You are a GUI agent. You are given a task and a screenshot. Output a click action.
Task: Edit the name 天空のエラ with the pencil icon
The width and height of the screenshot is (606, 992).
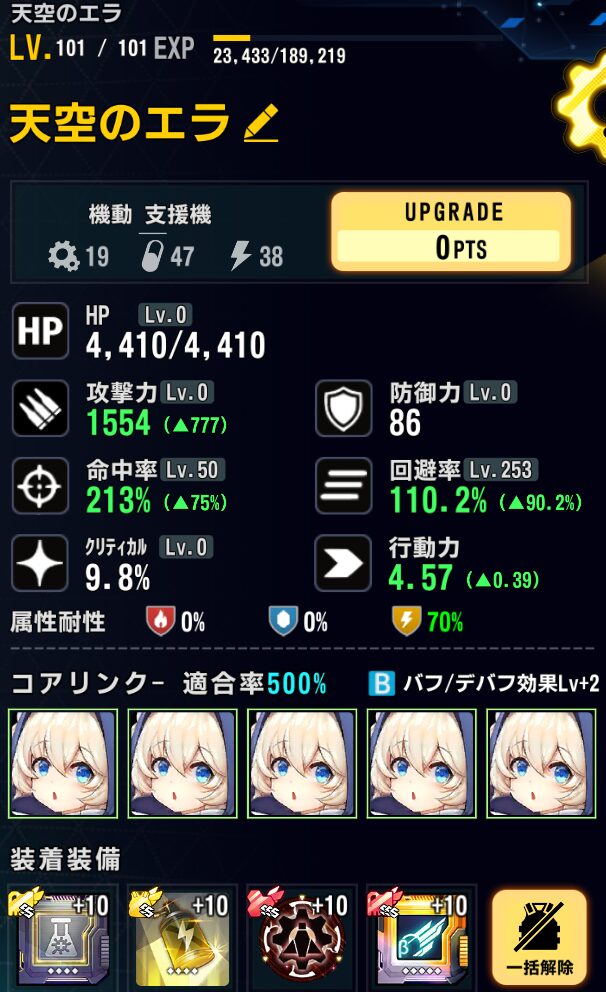point(261,124)
